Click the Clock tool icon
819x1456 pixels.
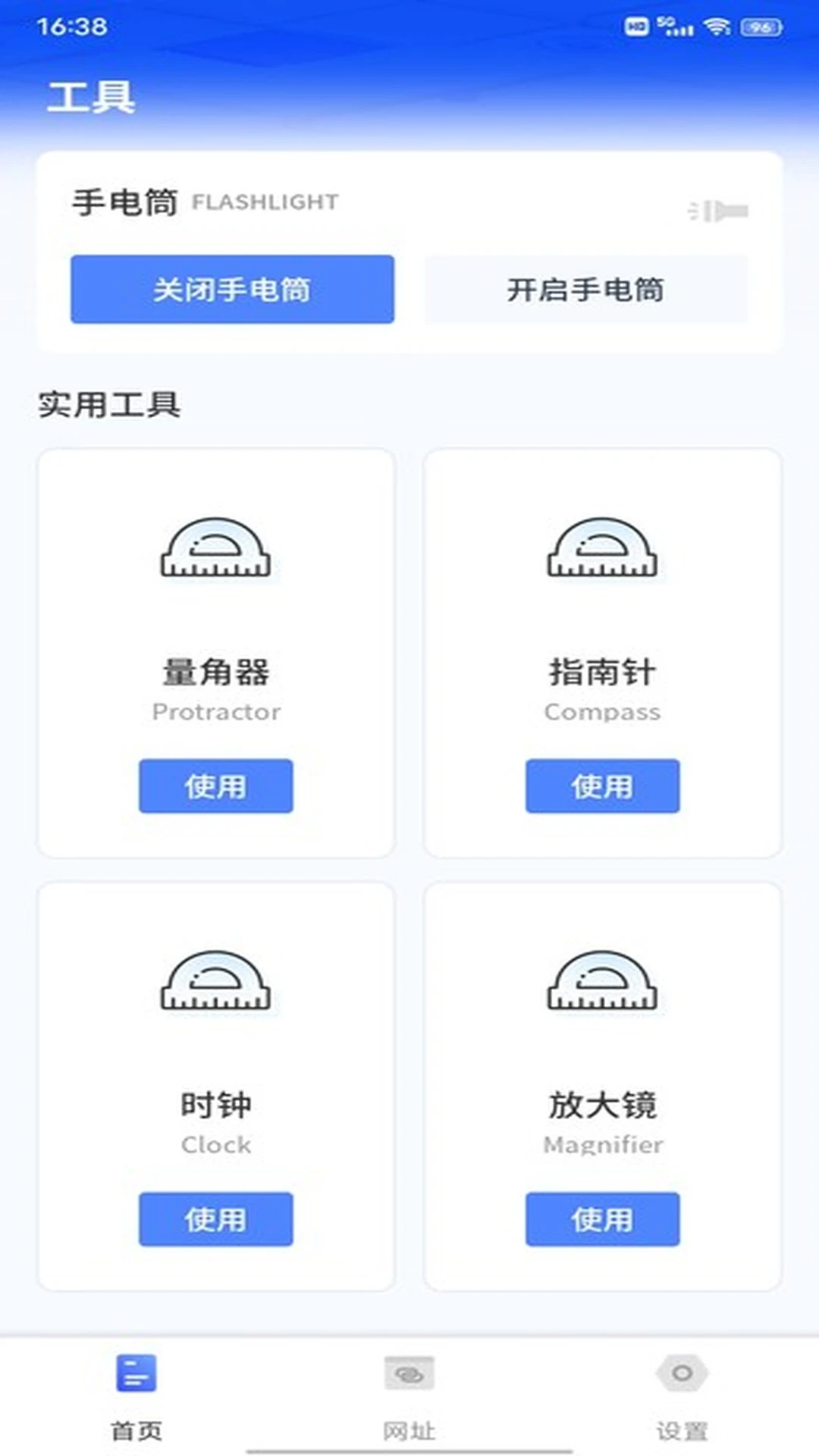click(216, 982)
